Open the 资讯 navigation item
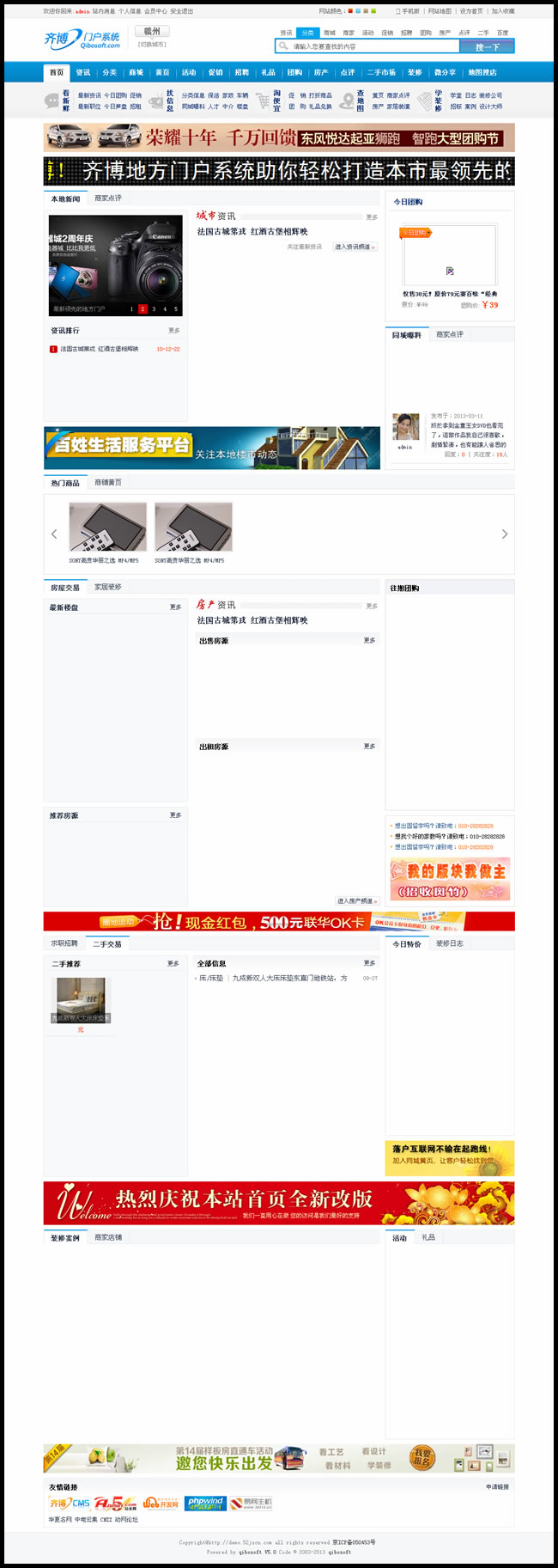The image size is (558, 1568). pyautogui.click(x=83, y=72)
